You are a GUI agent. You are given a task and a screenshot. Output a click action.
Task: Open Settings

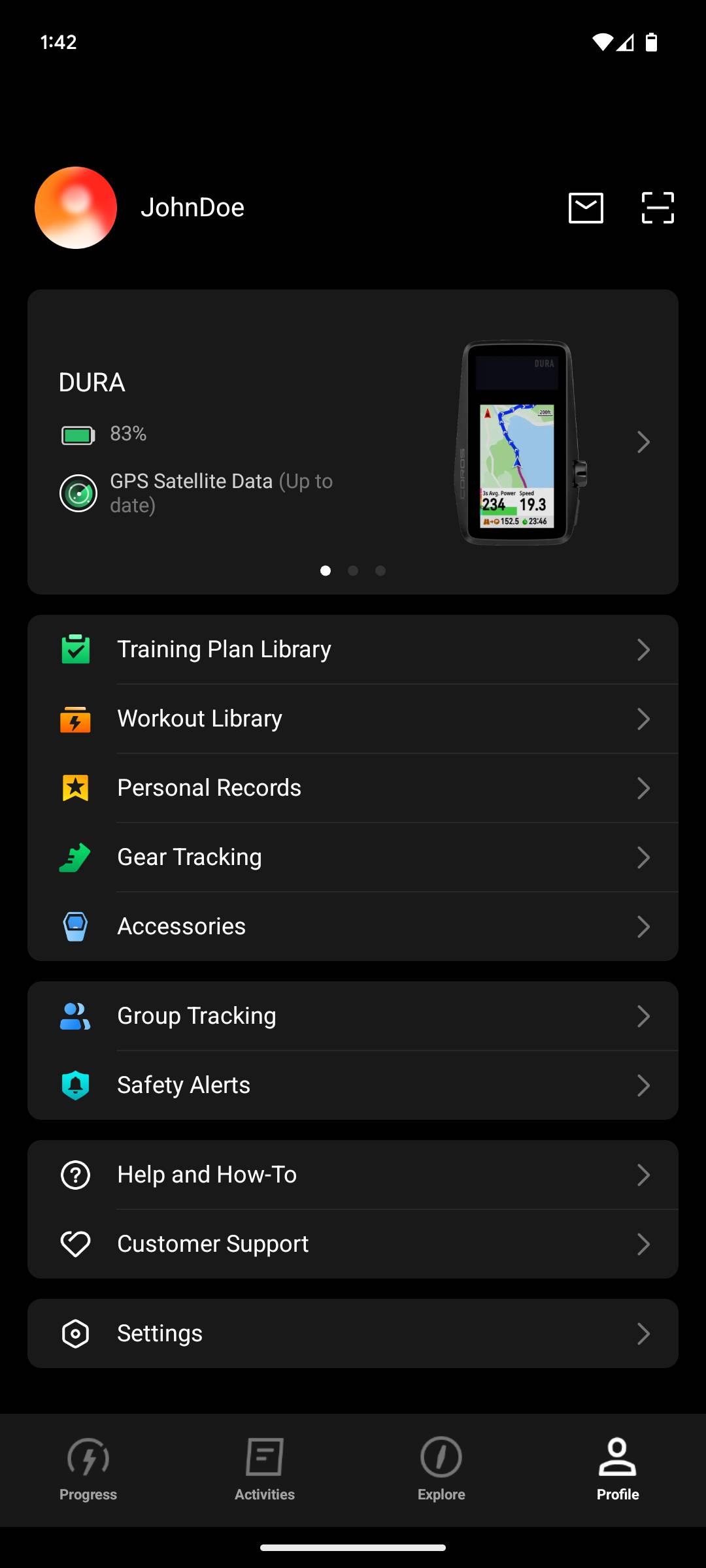point(353,1333)
